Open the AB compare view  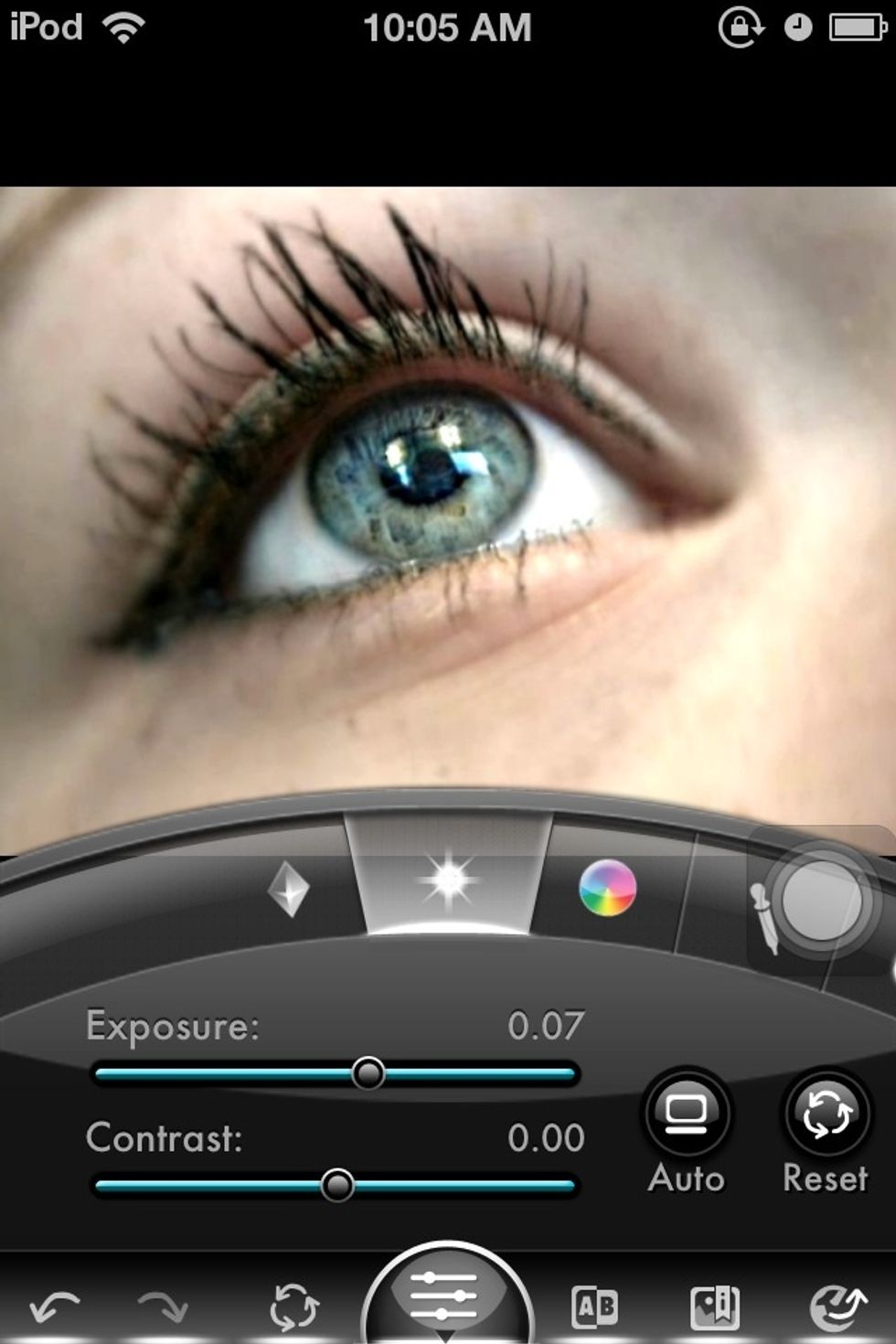click(x=594, y=1307)
